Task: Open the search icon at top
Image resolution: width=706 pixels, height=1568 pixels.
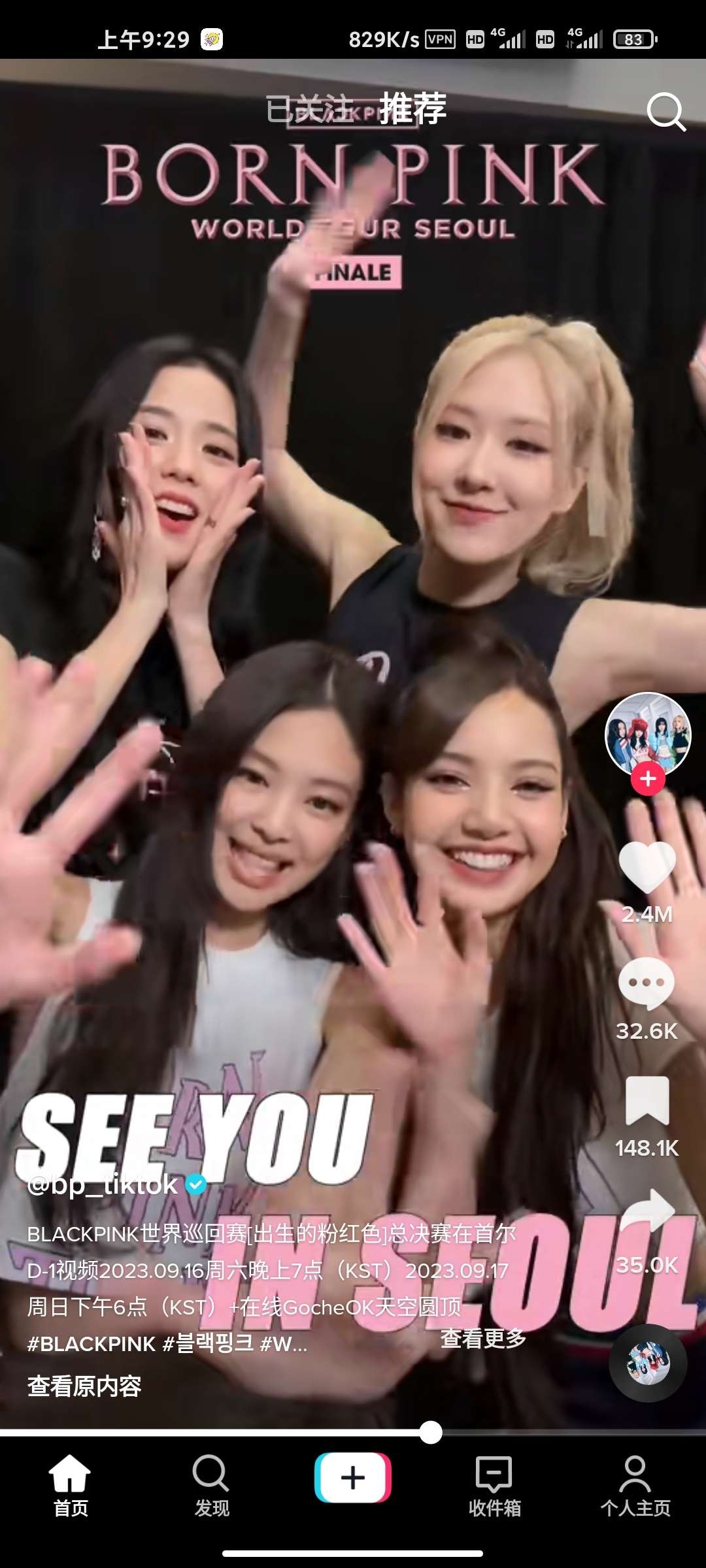Action: click(666, 112)
